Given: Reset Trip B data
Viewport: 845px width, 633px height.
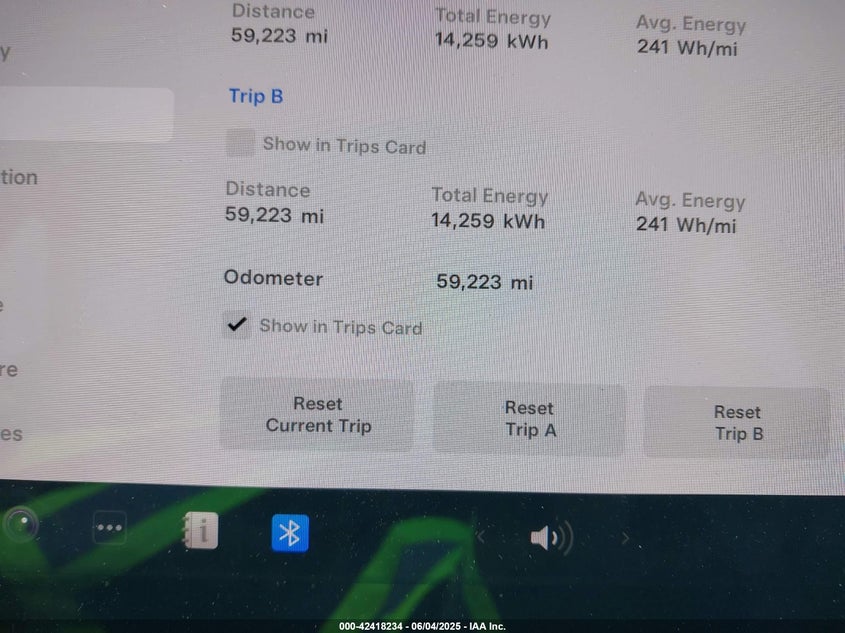Looking at the screenshot, I should (737, 423).
